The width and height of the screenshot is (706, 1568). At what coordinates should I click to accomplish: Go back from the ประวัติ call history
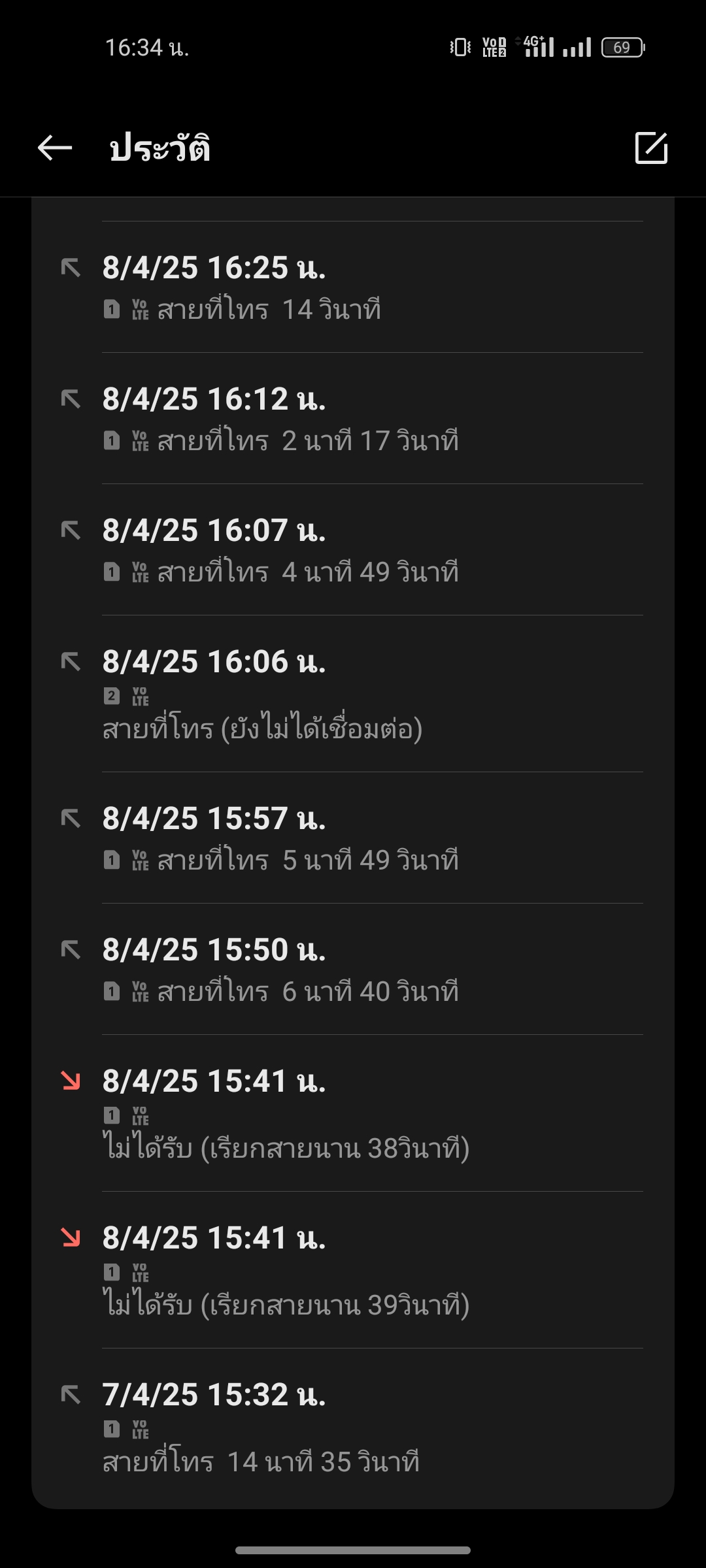[x=55, y=148]
